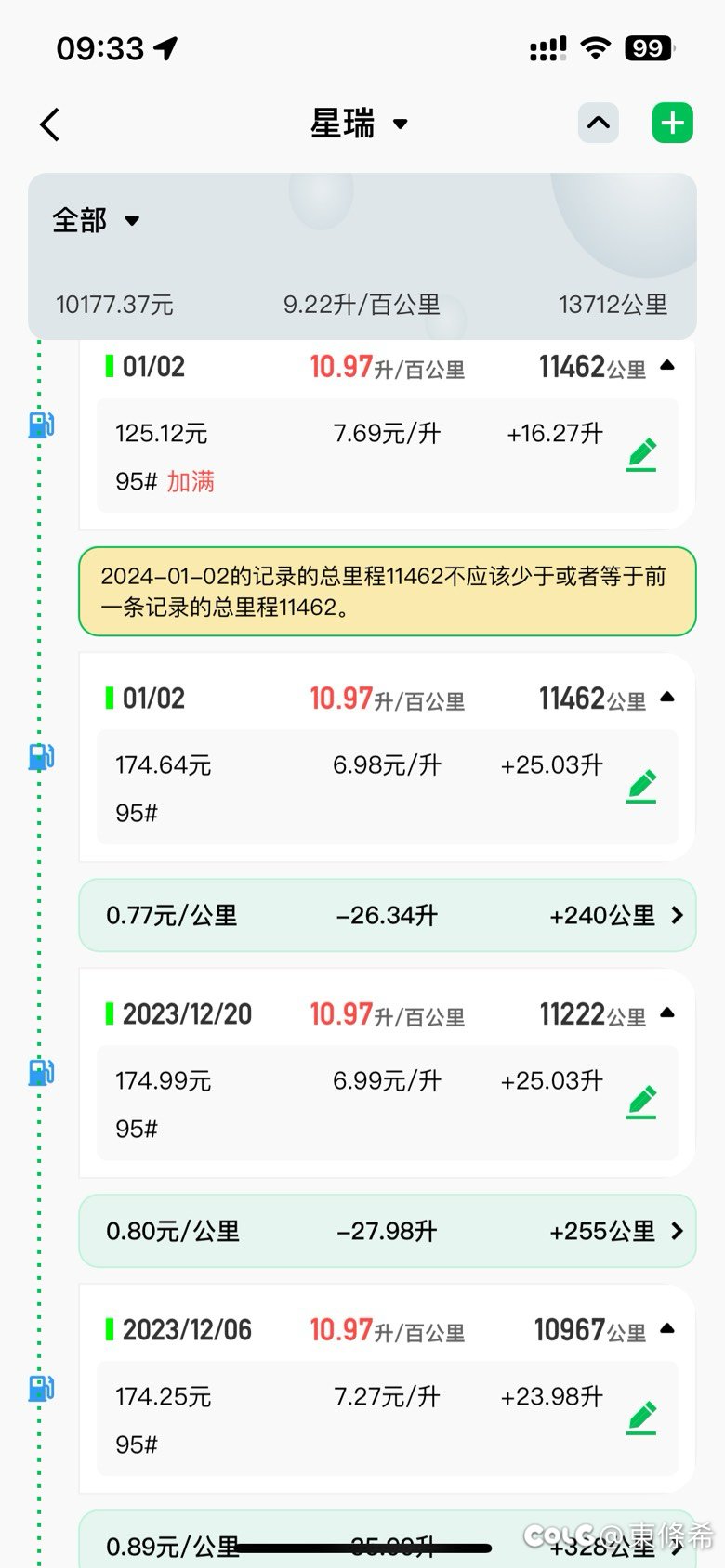725x1568 pixels.
Task: Open the +255公里 trip summary
Action: [676, 1232]
